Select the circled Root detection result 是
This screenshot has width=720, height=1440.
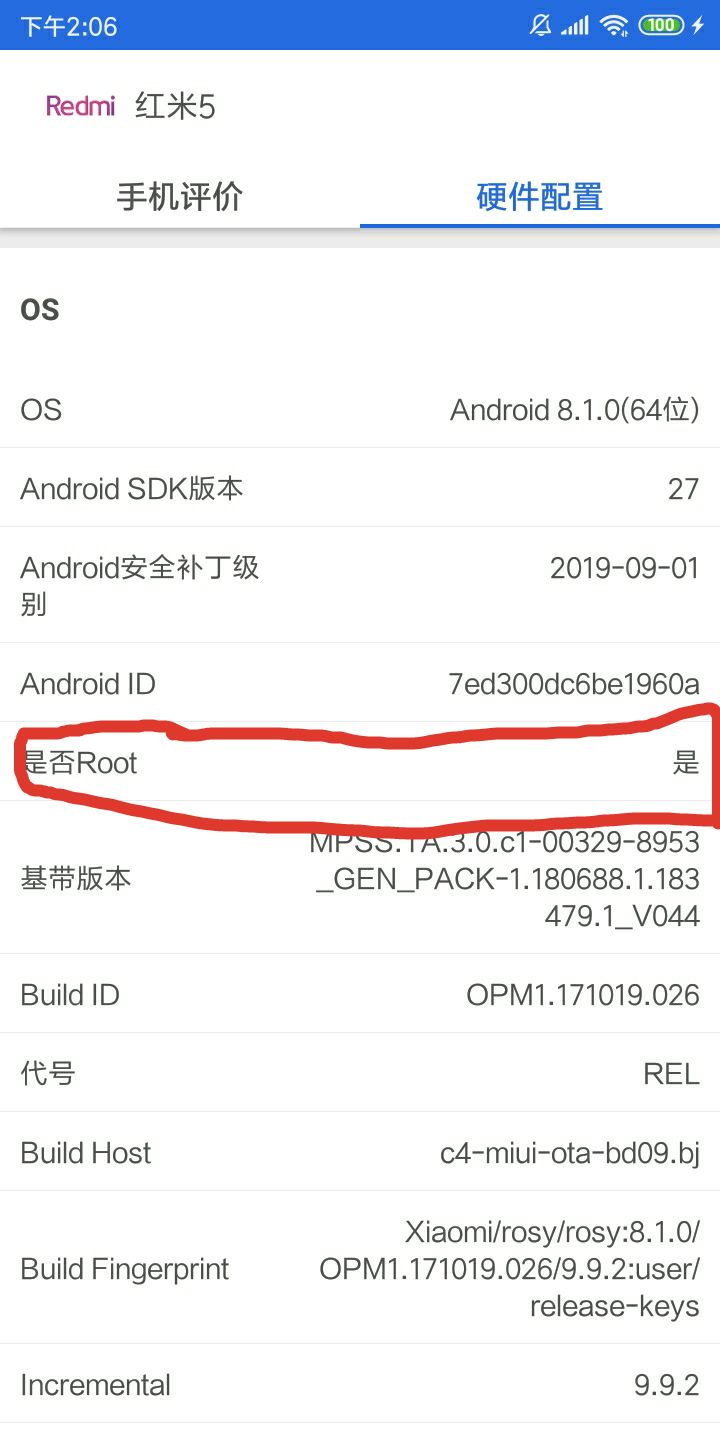tap(686, 763)
